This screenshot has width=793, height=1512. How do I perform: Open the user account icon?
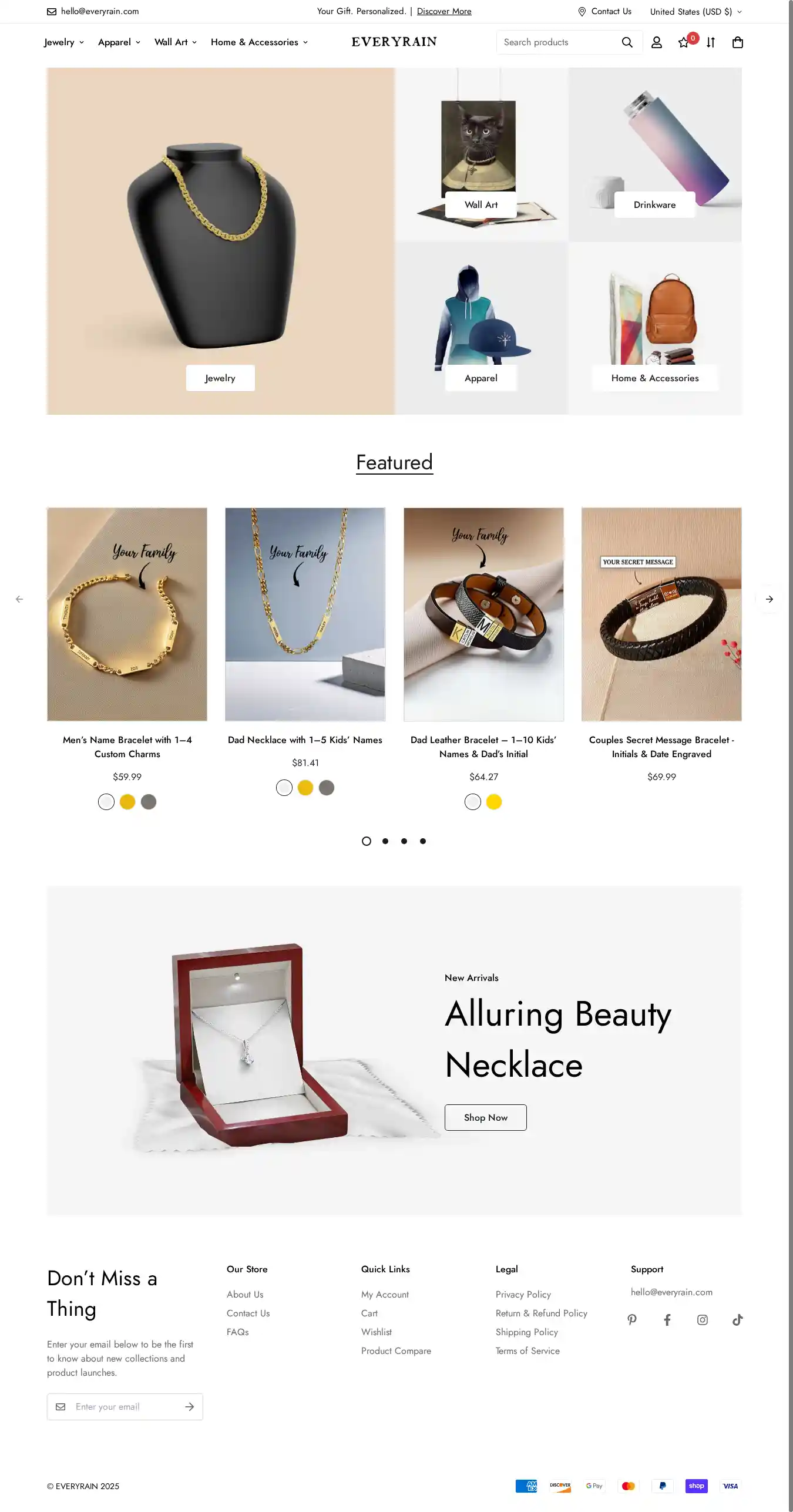[x=656, y=42]
